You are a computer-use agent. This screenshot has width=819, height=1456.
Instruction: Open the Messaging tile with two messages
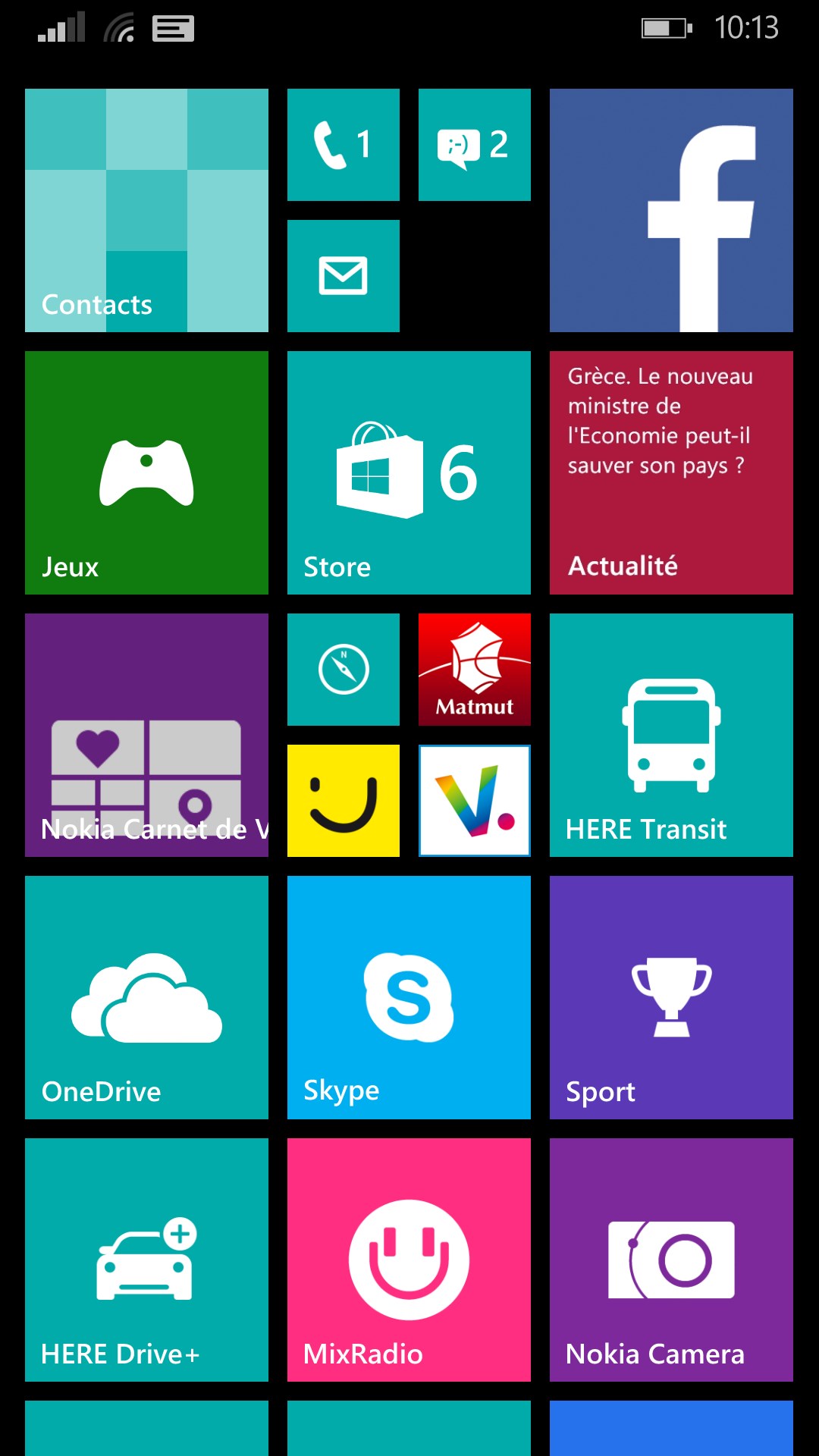[474, 145]
